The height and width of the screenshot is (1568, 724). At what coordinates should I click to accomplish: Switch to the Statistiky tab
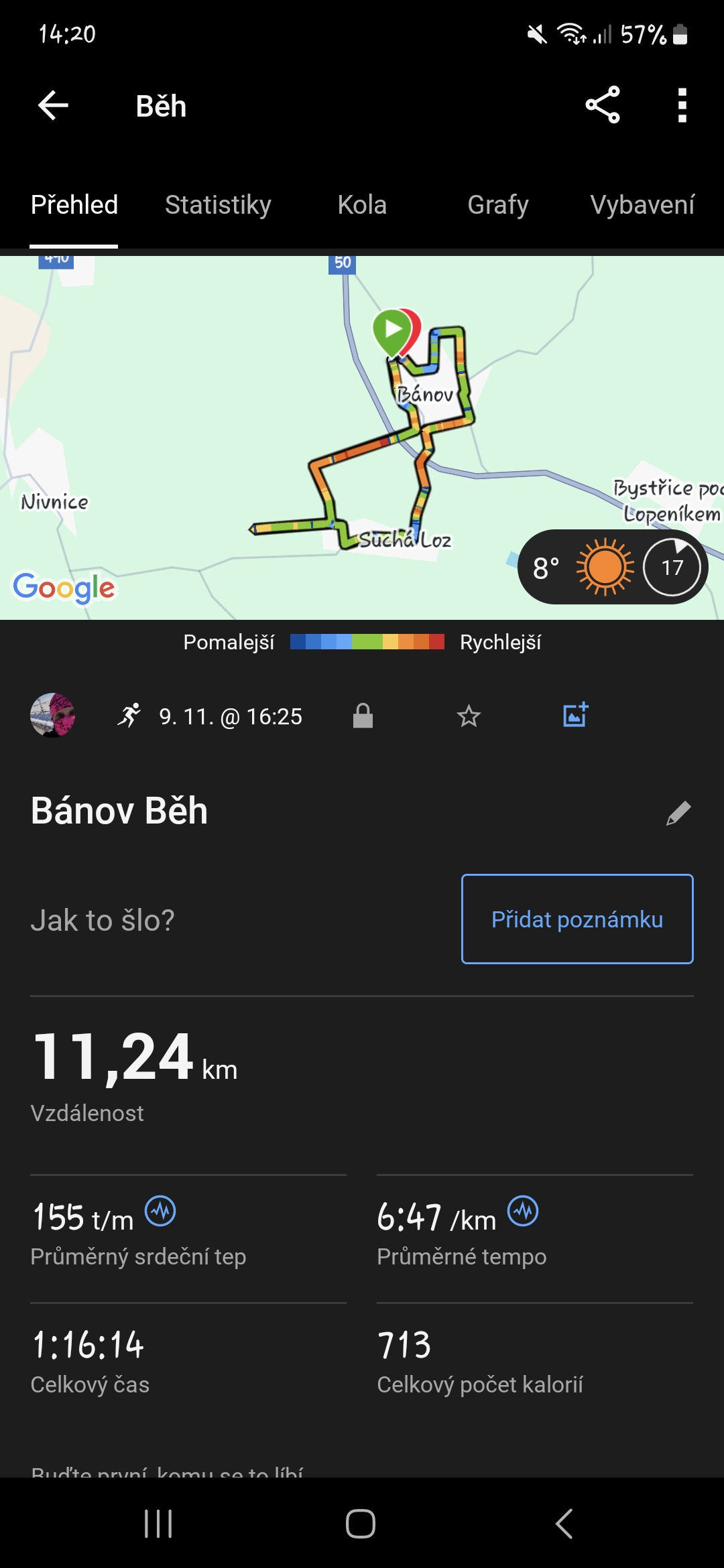click(218, 205)
